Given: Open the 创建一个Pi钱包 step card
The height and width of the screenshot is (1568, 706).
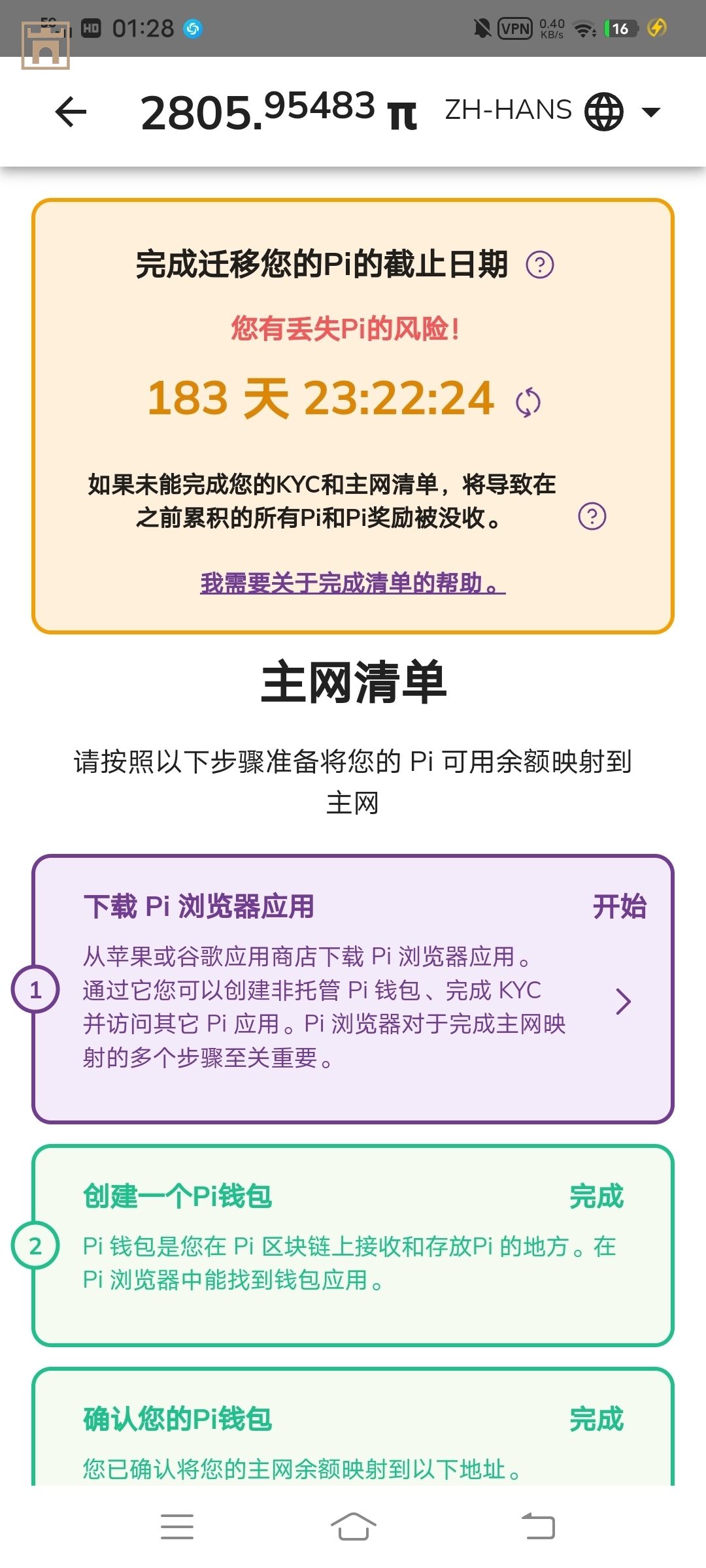Looking at the screenshot, I should (353, 1245).
